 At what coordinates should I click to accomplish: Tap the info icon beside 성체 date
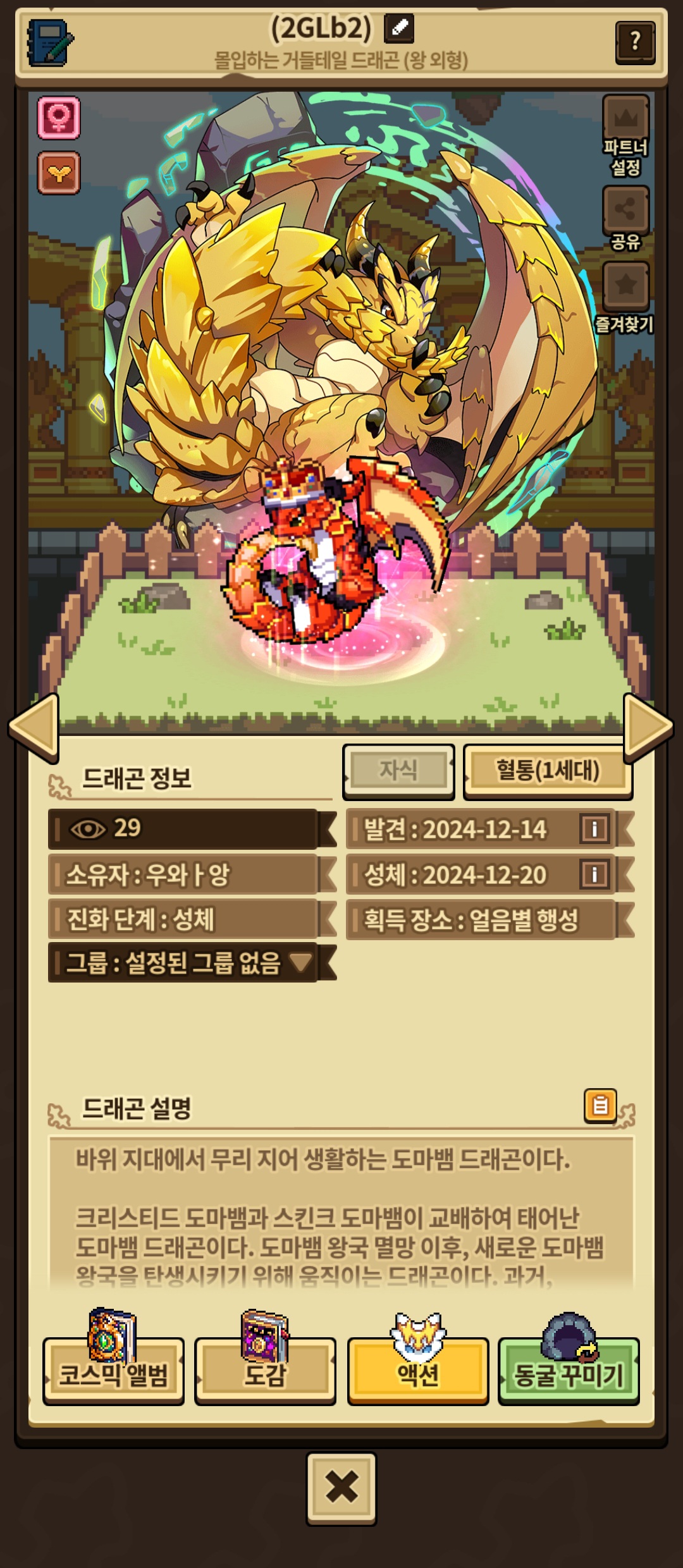point(594,875)
